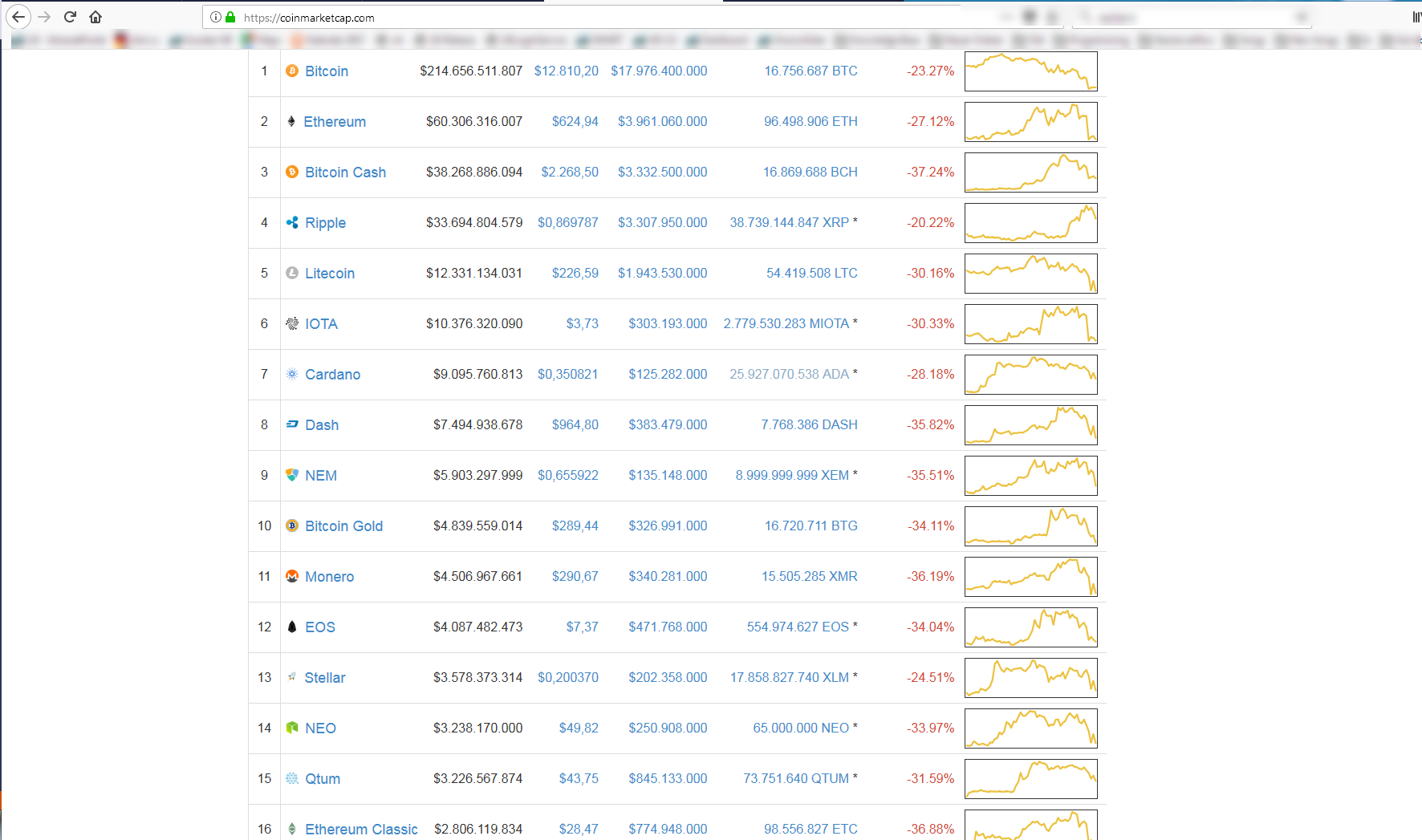Open the Stellar coin page
1422x840 pixels.
tap(324, 678)
